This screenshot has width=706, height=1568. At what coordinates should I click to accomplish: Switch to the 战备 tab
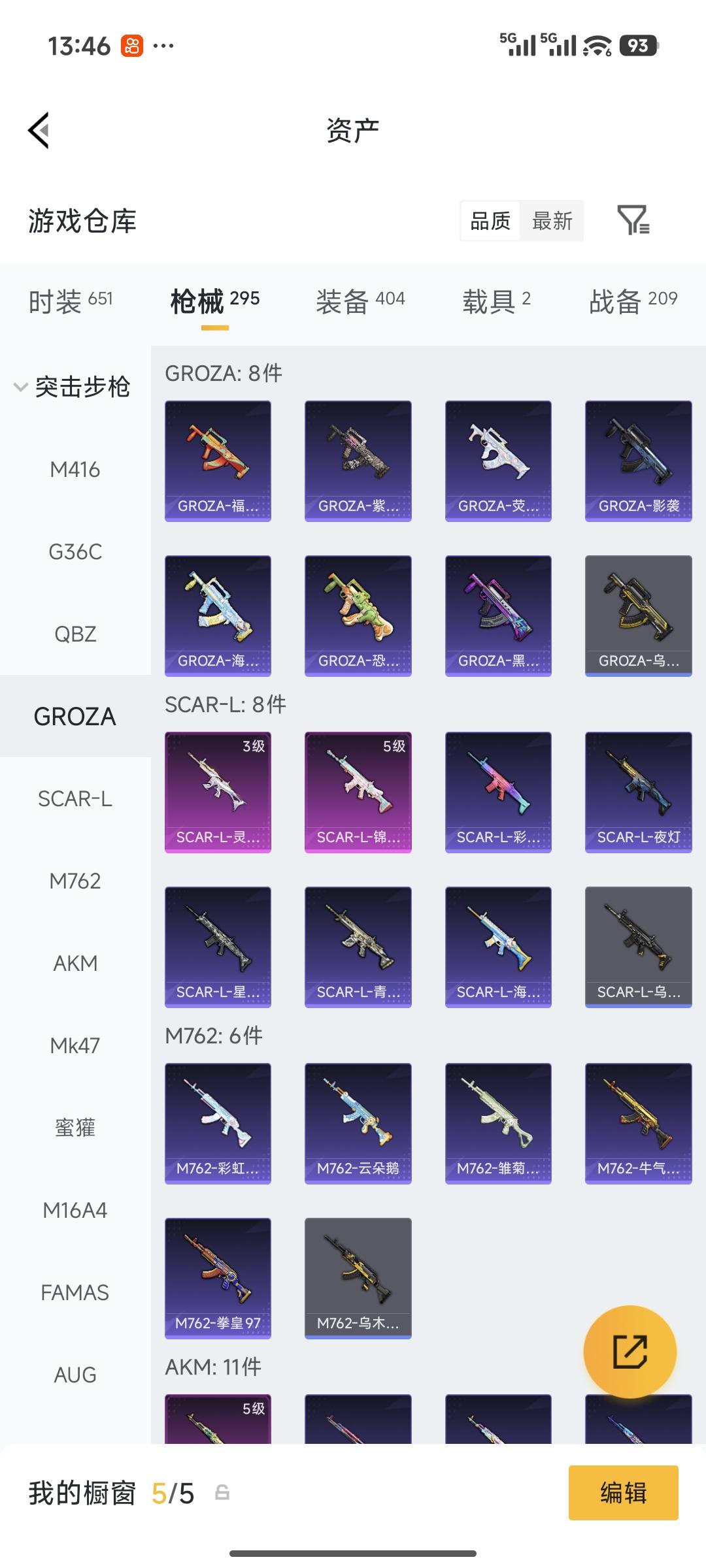point(633,301)
